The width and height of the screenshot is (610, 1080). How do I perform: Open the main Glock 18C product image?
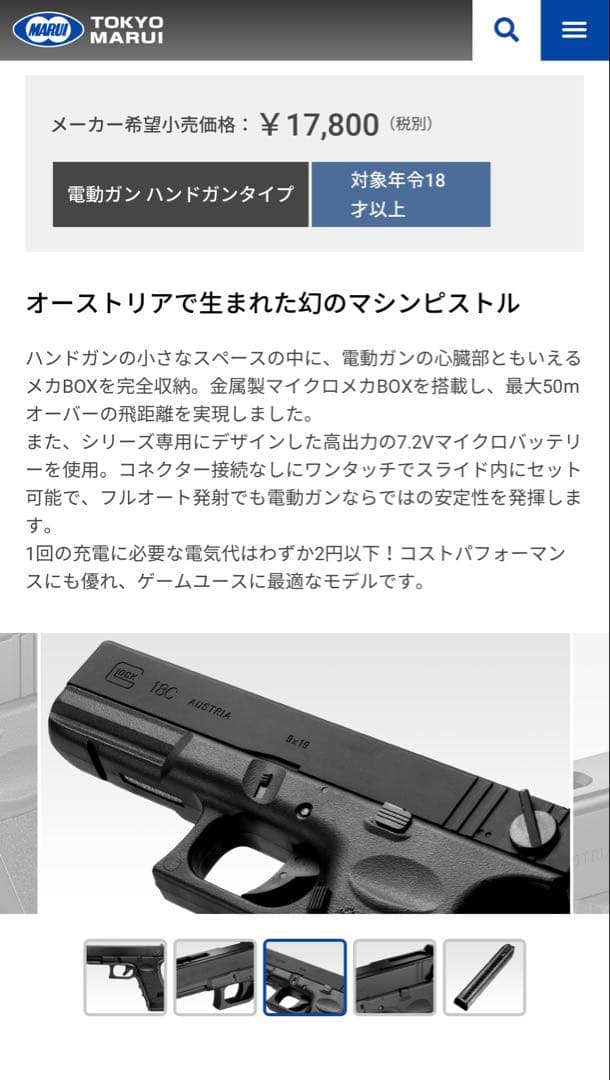(x=305, y=773)
